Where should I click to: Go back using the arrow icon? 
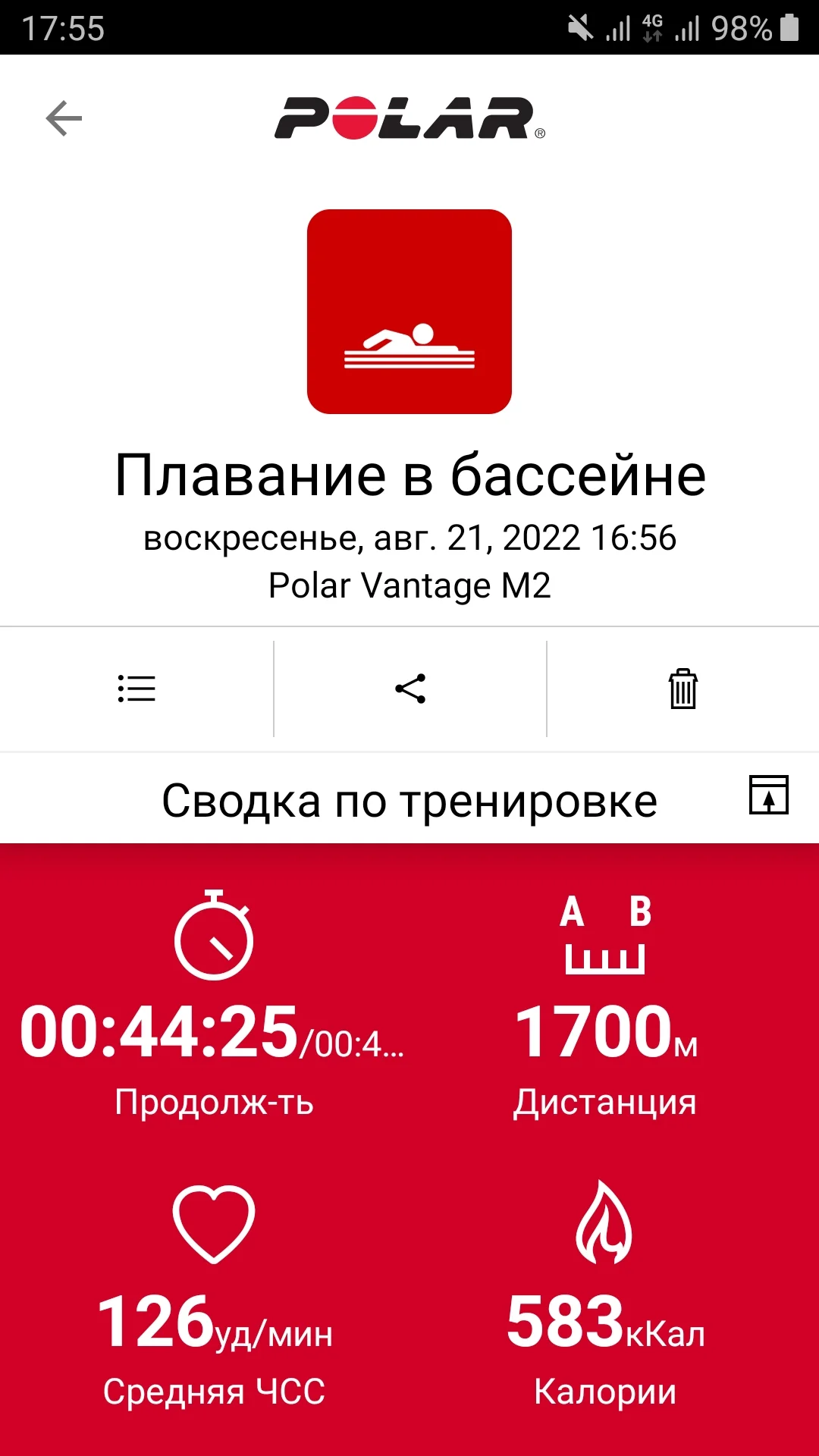[64, 118]
